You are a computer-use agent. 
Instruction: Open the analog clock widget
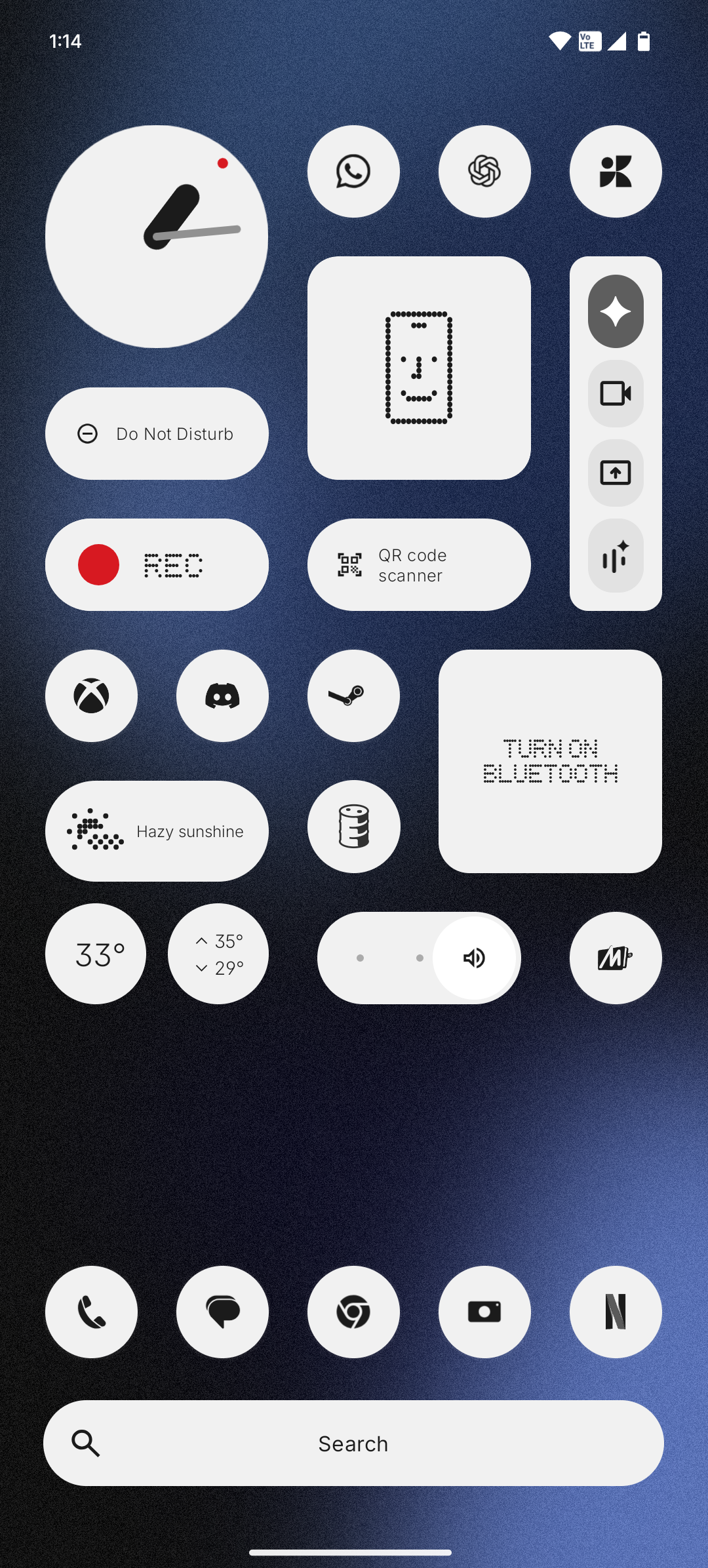pyautogui.click(x=157, y=237)
